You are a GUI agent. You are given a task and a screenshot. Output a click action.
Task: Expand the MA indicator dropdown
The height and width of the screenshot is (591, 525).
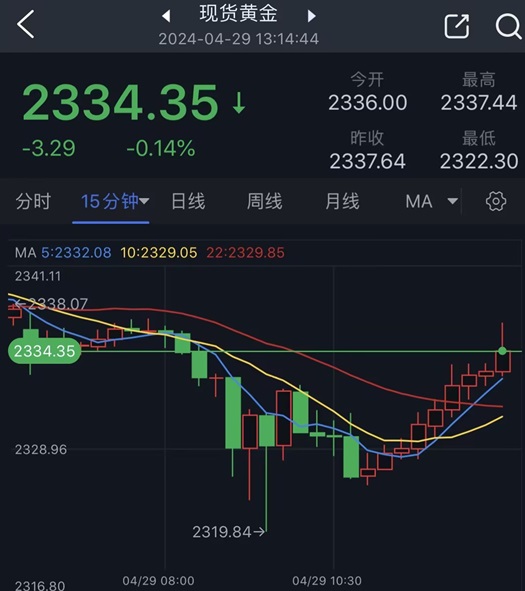[x=432, y=201]
